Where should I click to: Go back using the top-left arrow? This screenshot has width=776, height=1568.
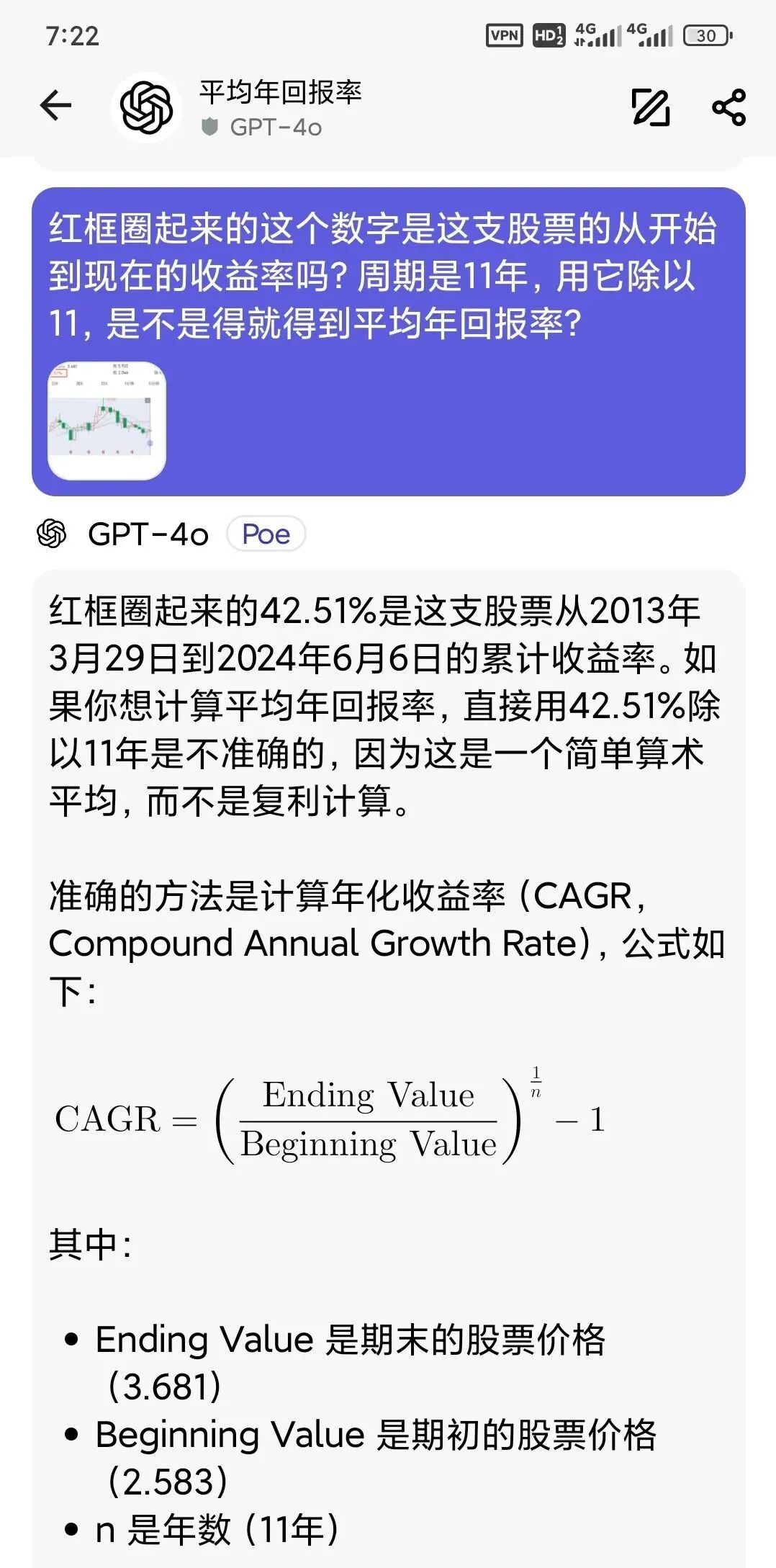point(55,107)
